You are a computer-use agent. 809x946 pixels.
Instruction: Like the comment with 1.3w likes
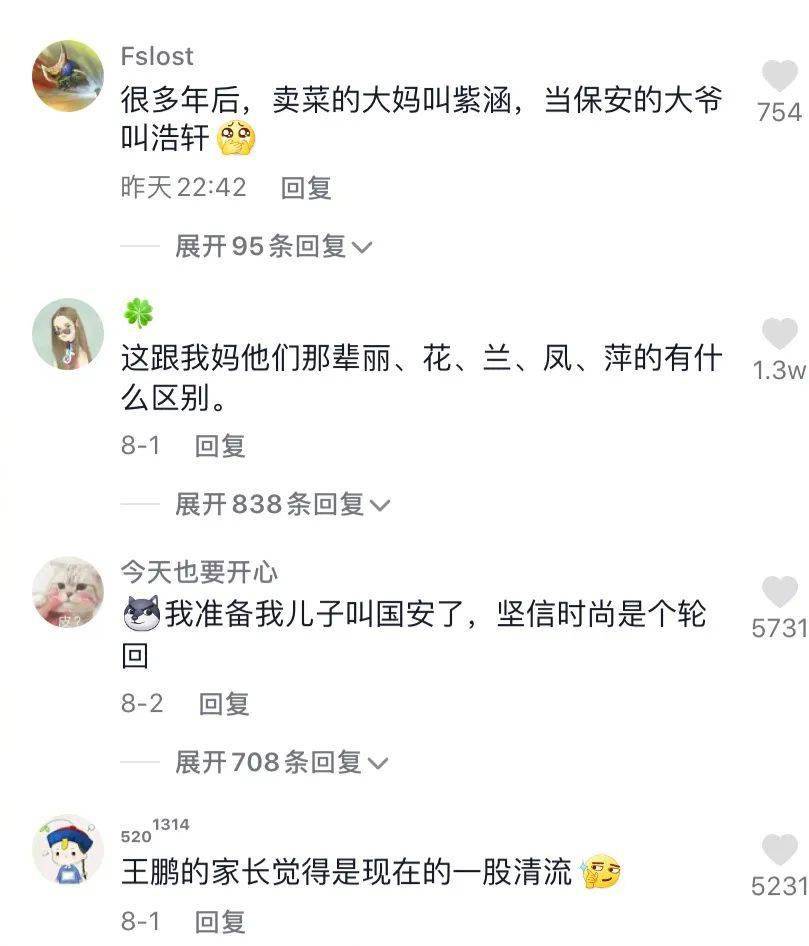[779, 335]
